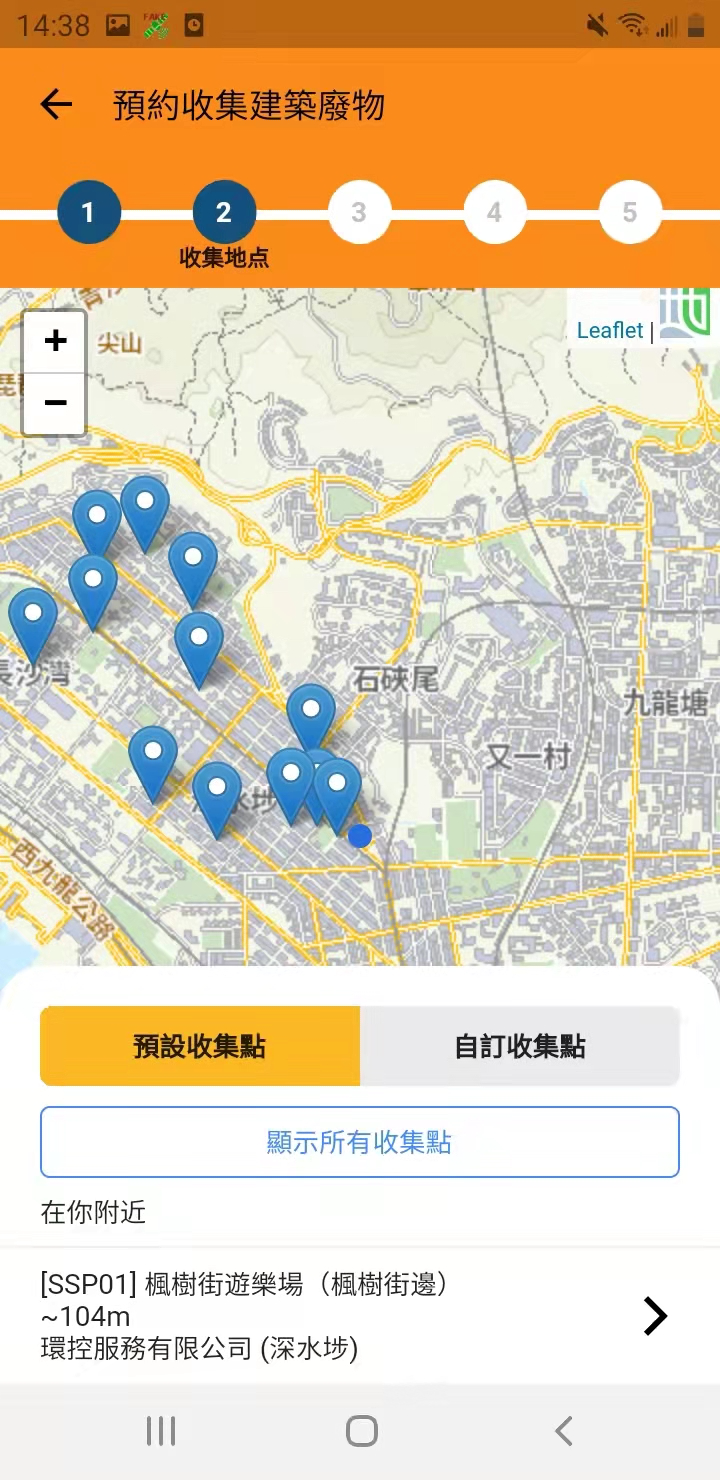
Task: Tap 顯示所有收集點 button
Action: coord(360,1142)
